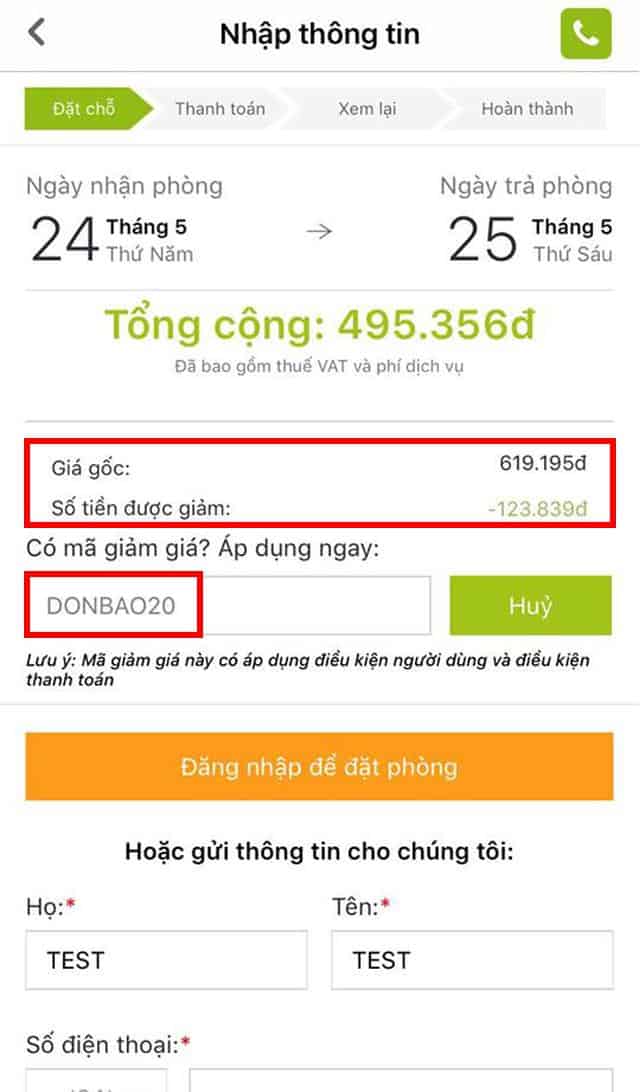Tap the green phone call button

coord(586,33)
